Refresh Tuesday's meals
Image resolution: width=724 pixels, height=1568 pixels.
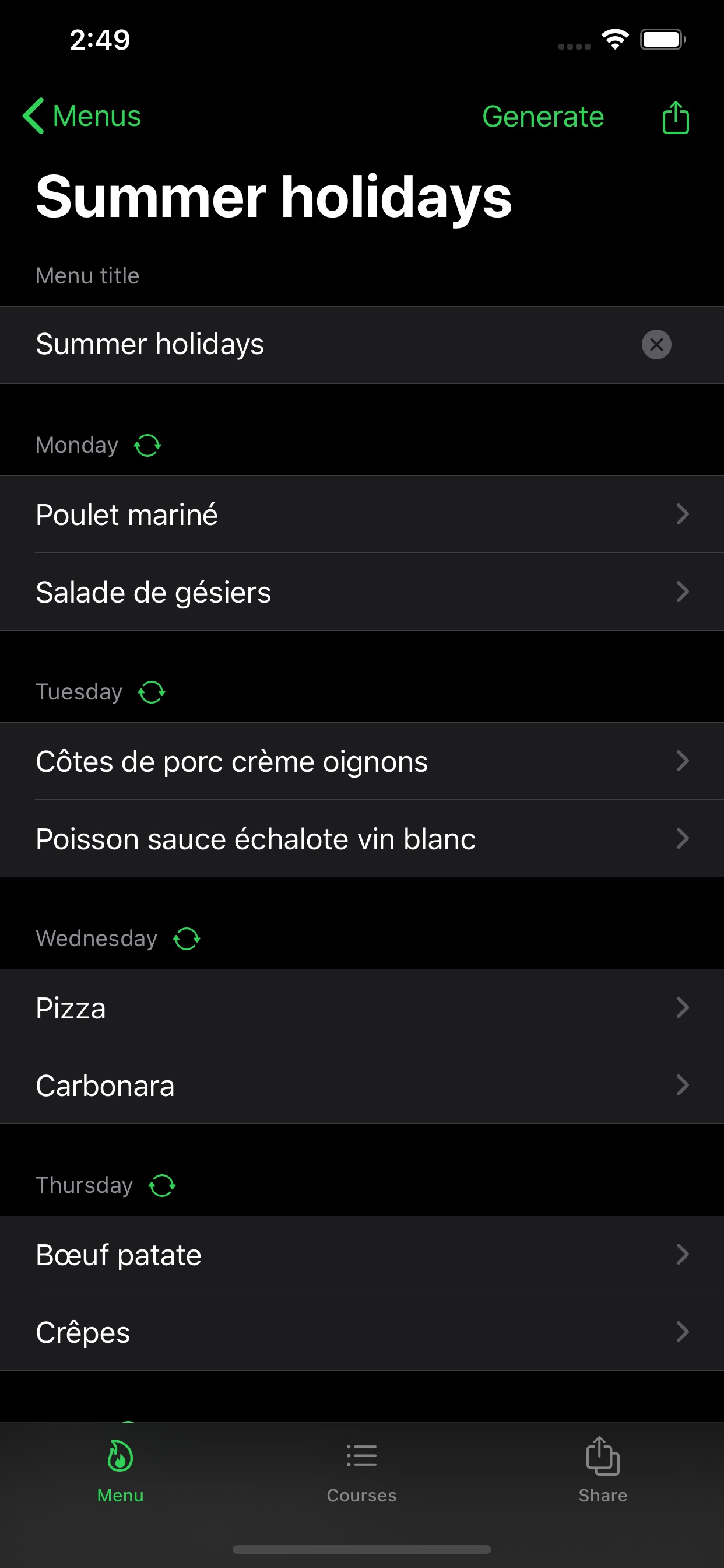click(x=152, y=692)
